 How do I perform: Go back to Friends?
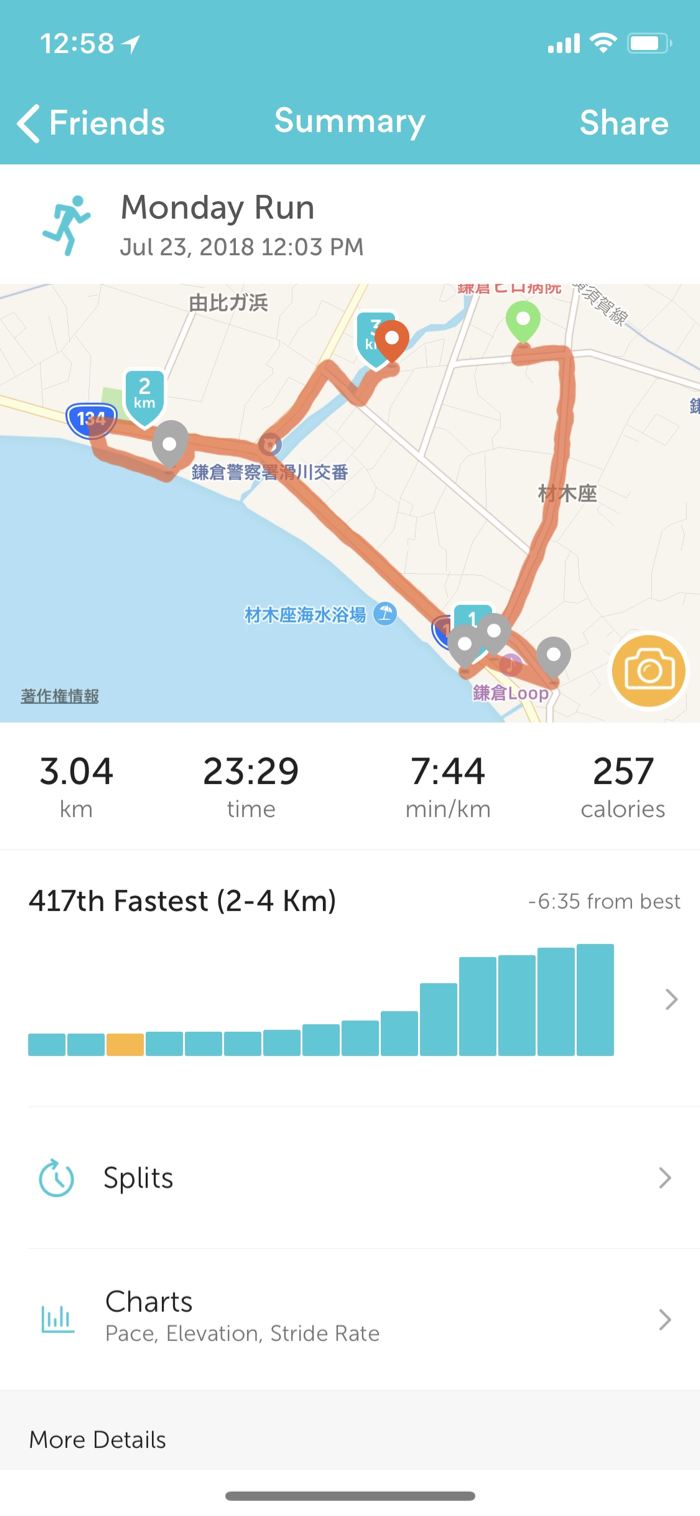(x=91, y=123)
